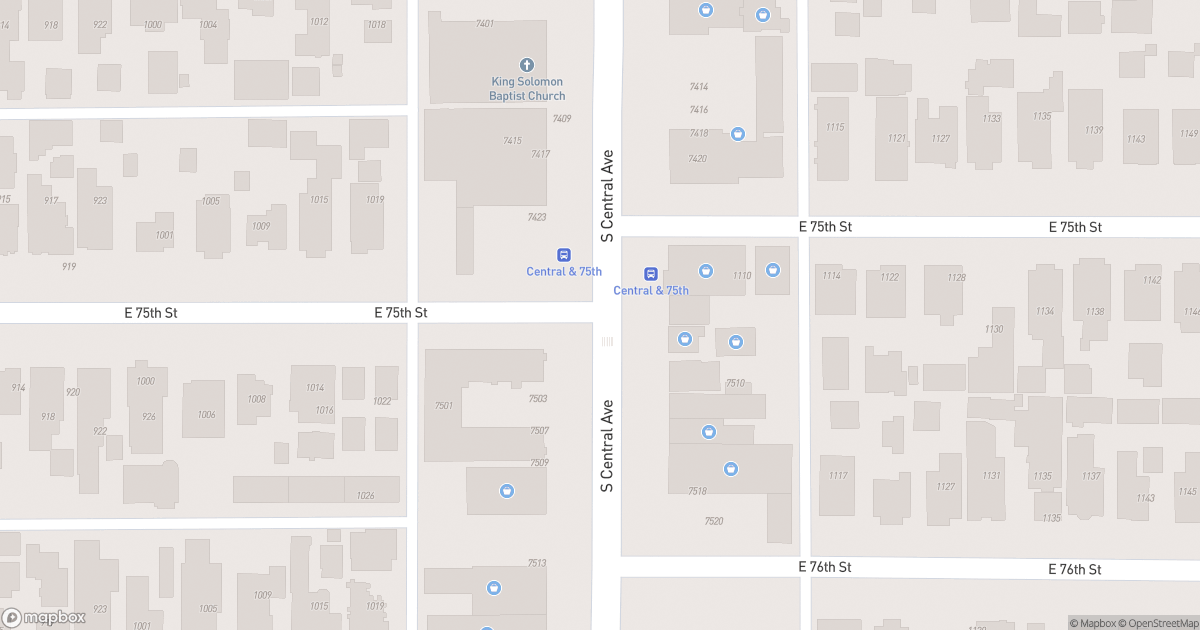The height and width of the screenshot is (630, 1200).
Task: Tap the King Solomon Baptist Church marker
Action: [527, 65]
